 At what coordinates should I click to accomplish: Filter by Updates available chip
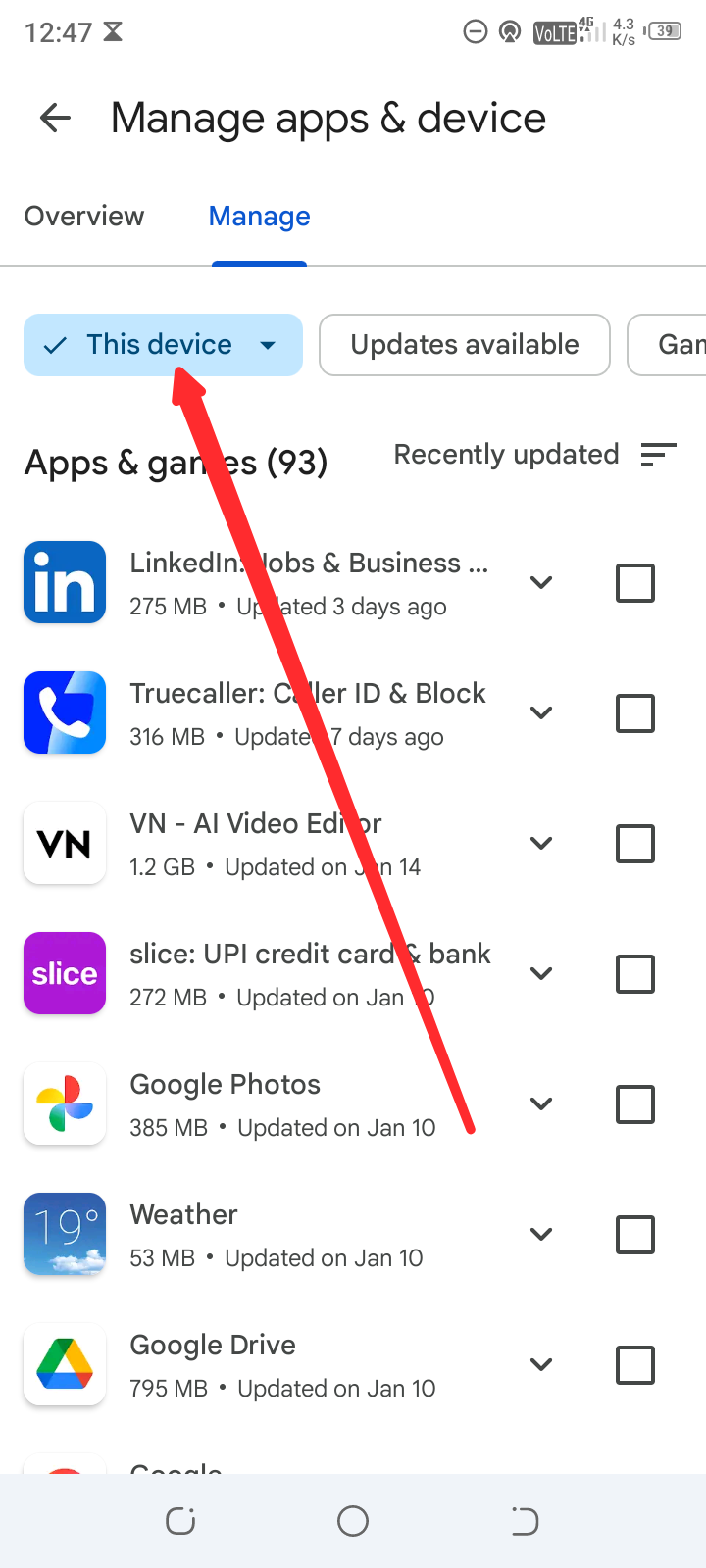(x=465, y=345)
